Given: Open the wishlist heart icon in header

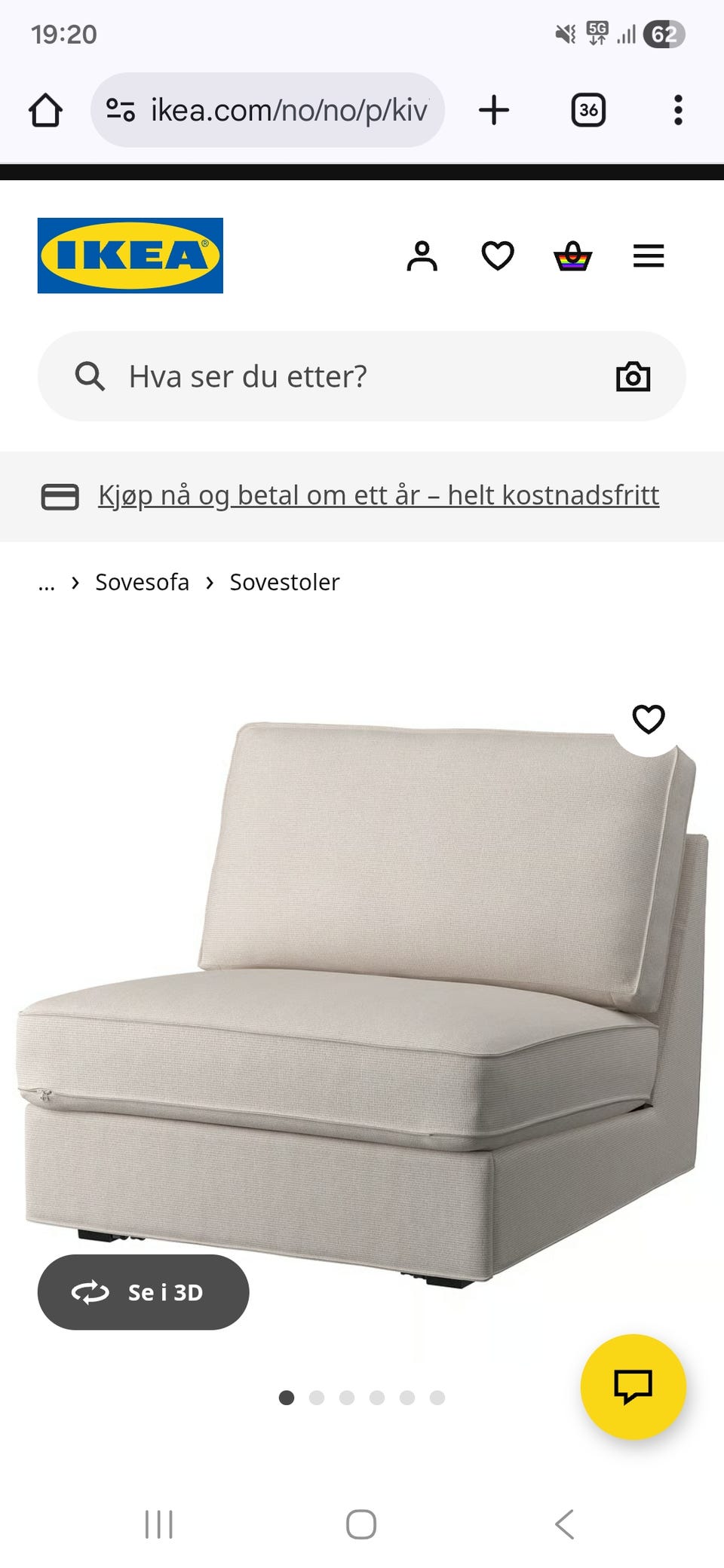Looking at the screenshot, I should (x=498, y=256).
